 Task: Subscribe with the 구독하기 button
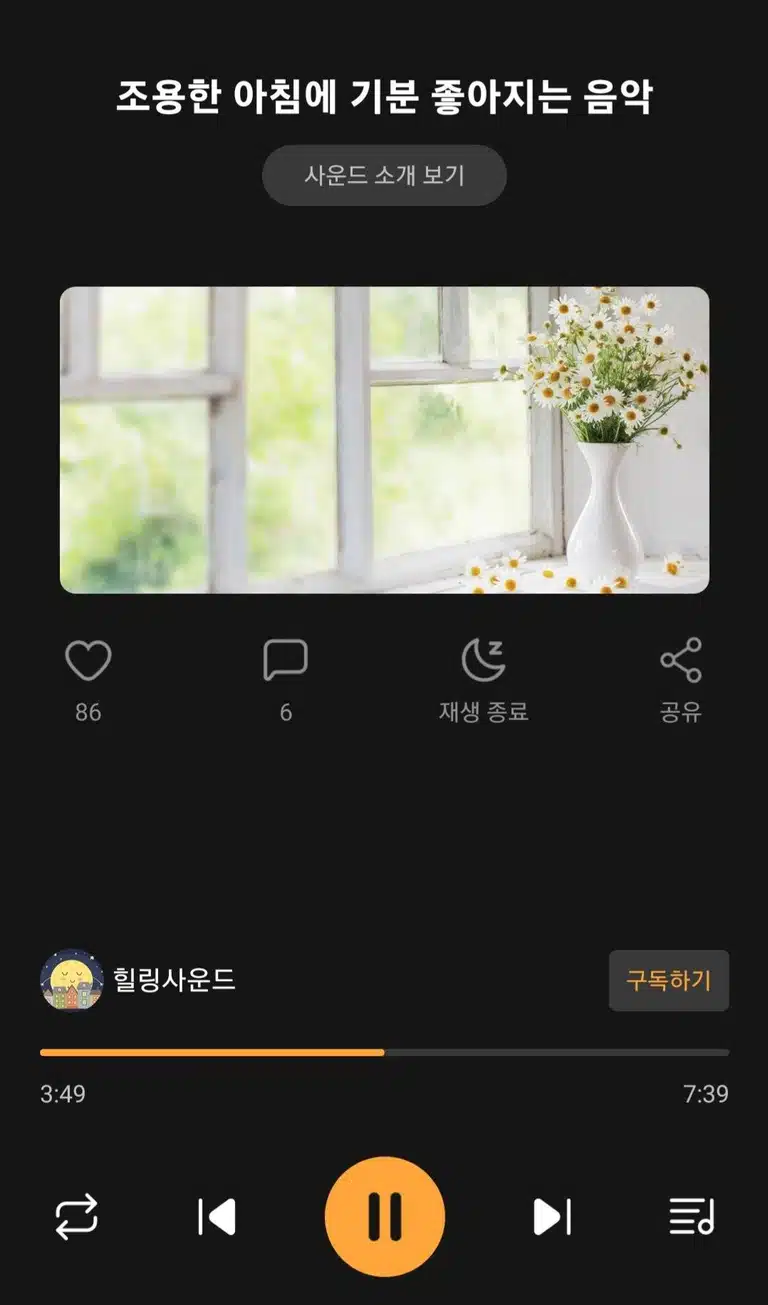[669, 980]
